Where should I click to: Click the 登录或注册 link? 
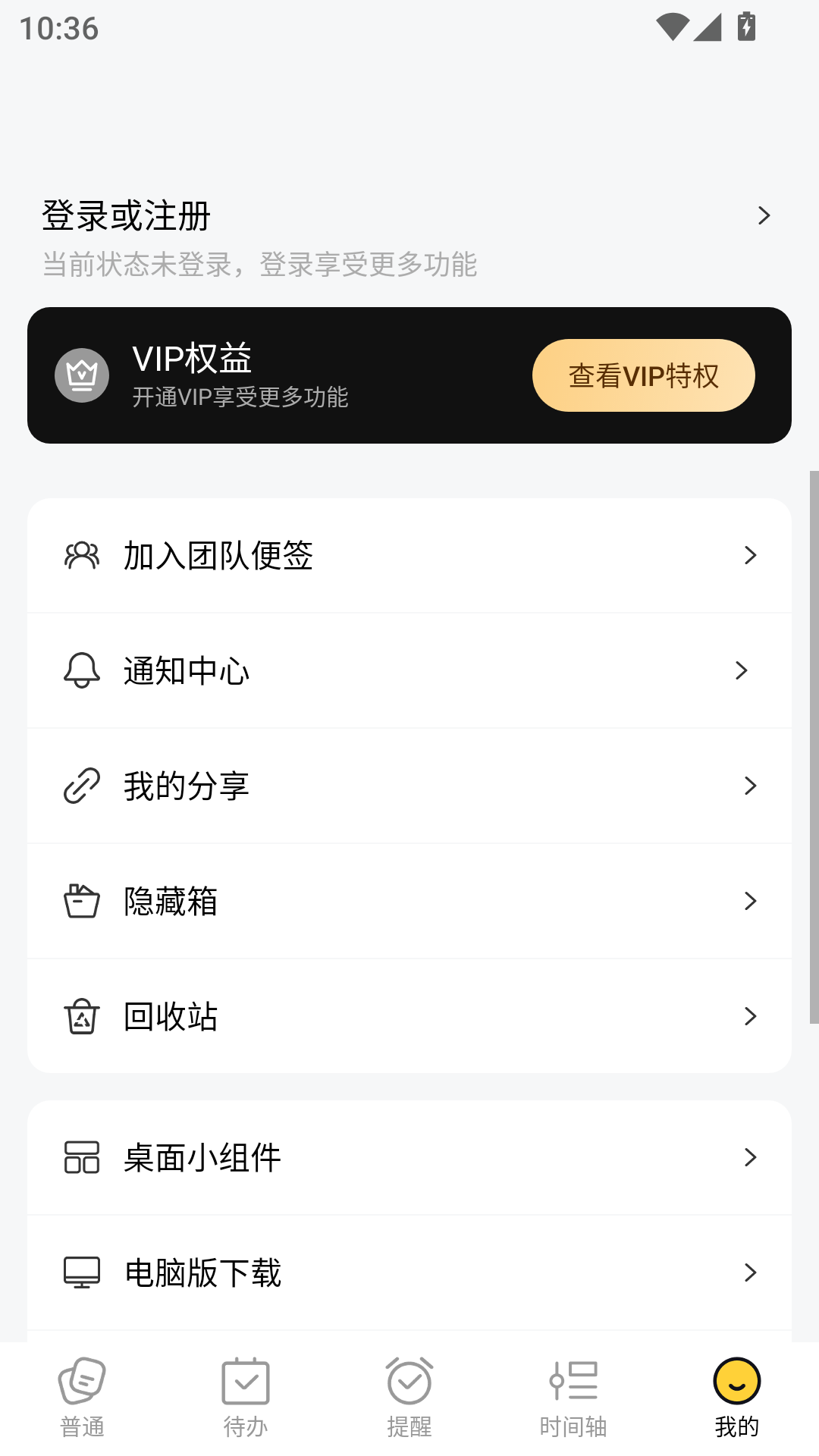[126, 216]
